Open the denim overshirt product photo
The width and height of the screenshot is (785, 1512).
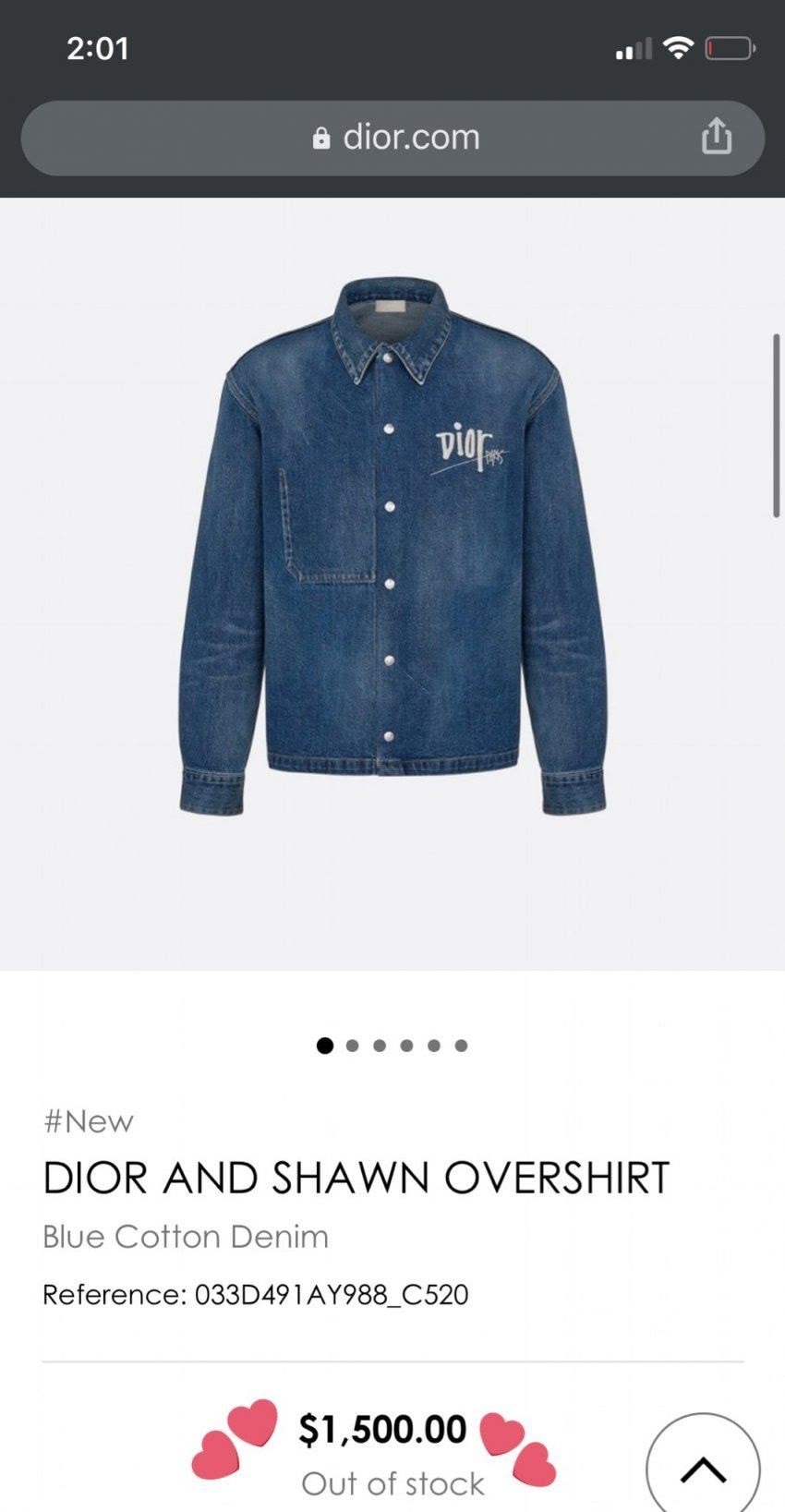392,547
